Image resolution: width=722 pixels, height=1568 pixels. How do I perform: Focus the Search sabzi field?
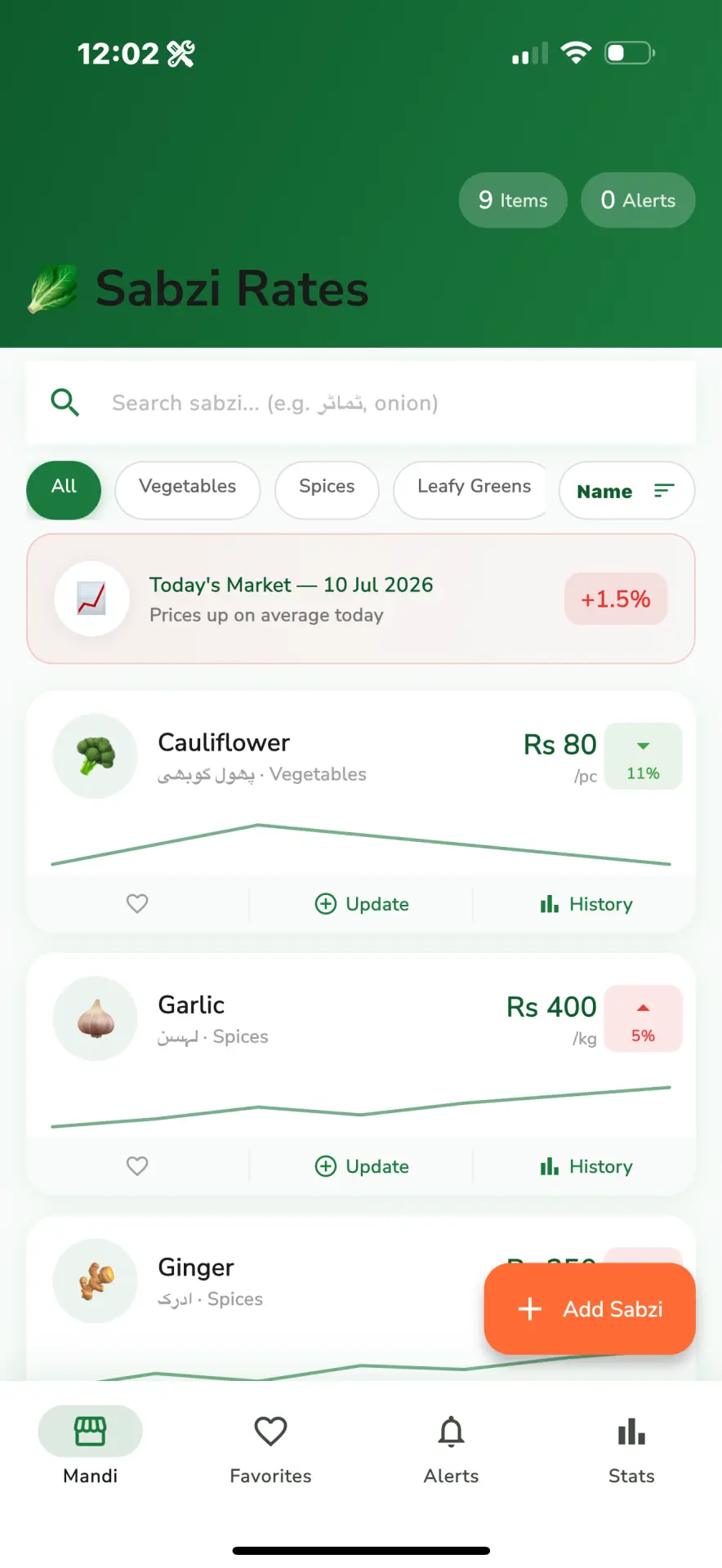361,403
